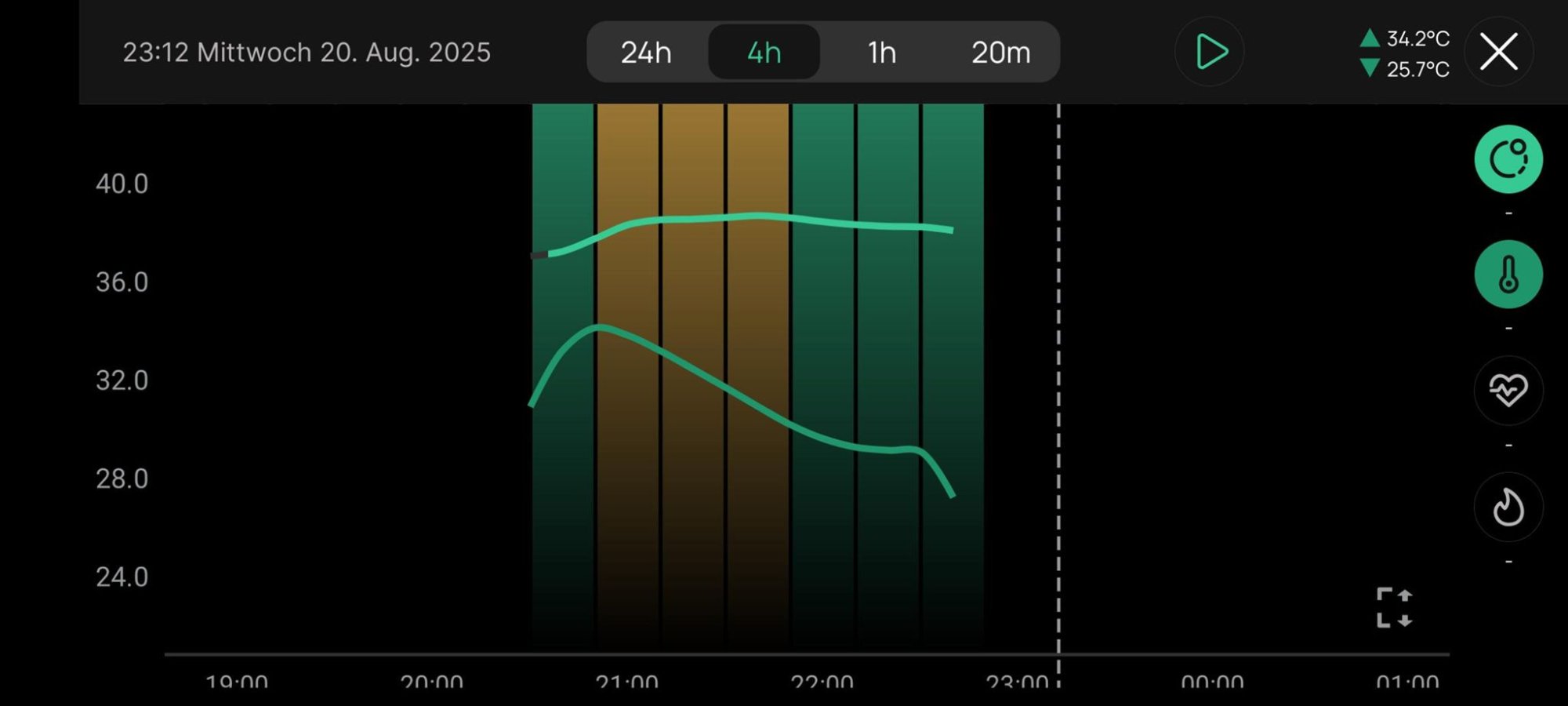This screenshot has width=1568, height=706.
Task: Select the 20m time range
Action: 1000,53
